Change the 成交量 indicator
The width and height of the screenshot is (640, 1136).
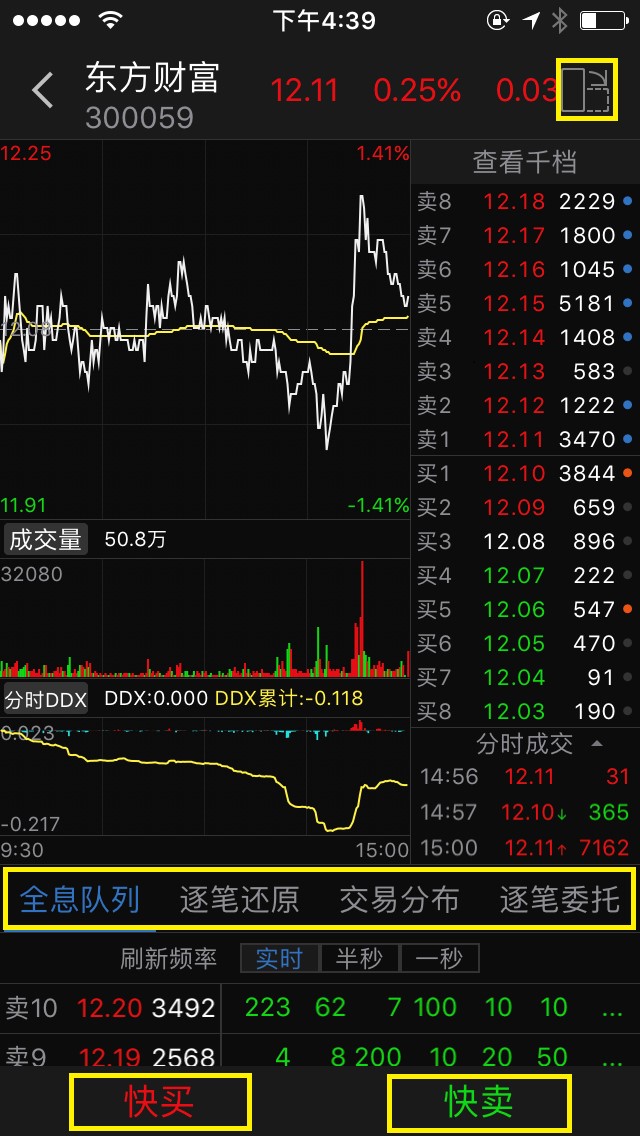click(x=45, y=540)
